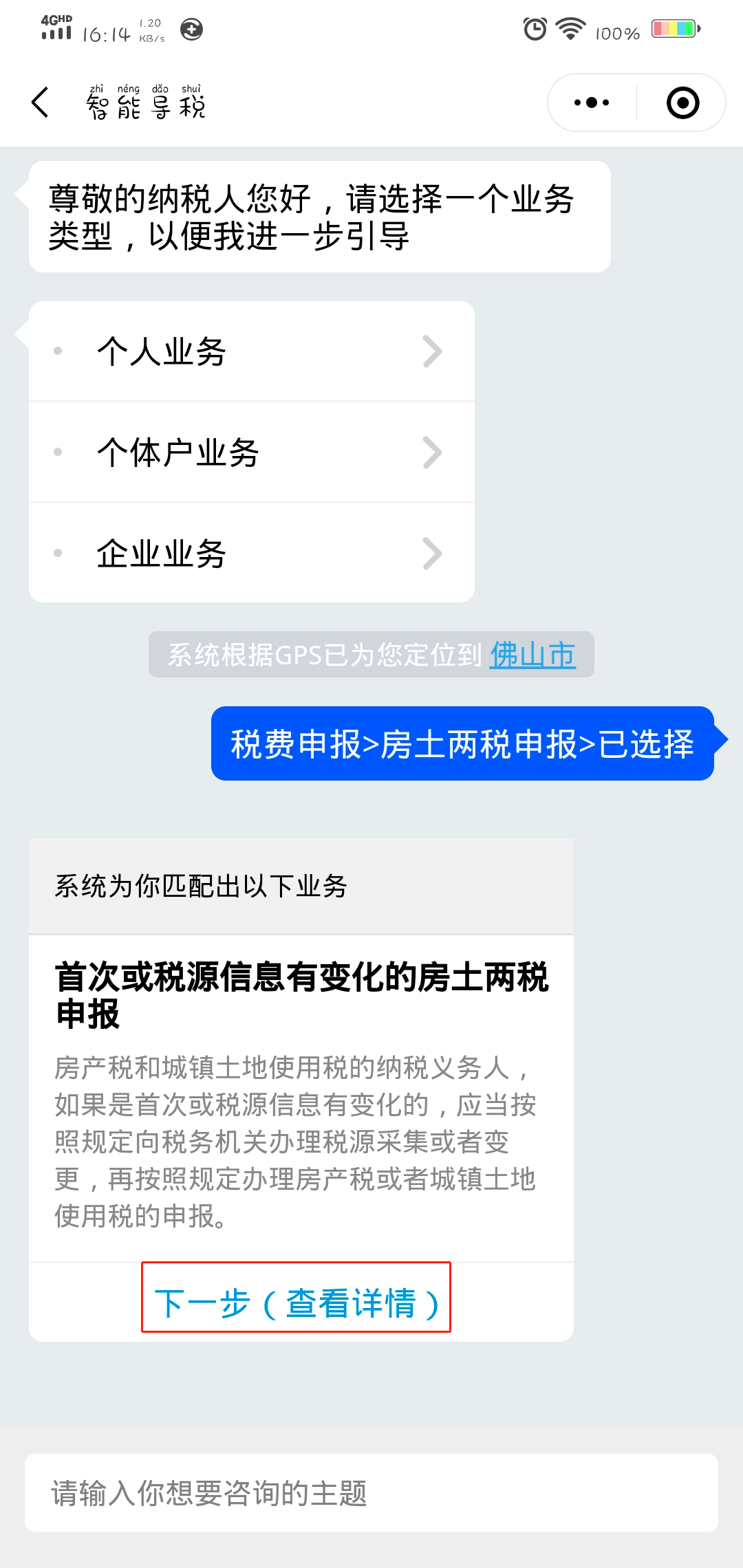743x1568 pixels.
Task: Tap 下一步（查看详情）
Action: [x=297, y=1303]
